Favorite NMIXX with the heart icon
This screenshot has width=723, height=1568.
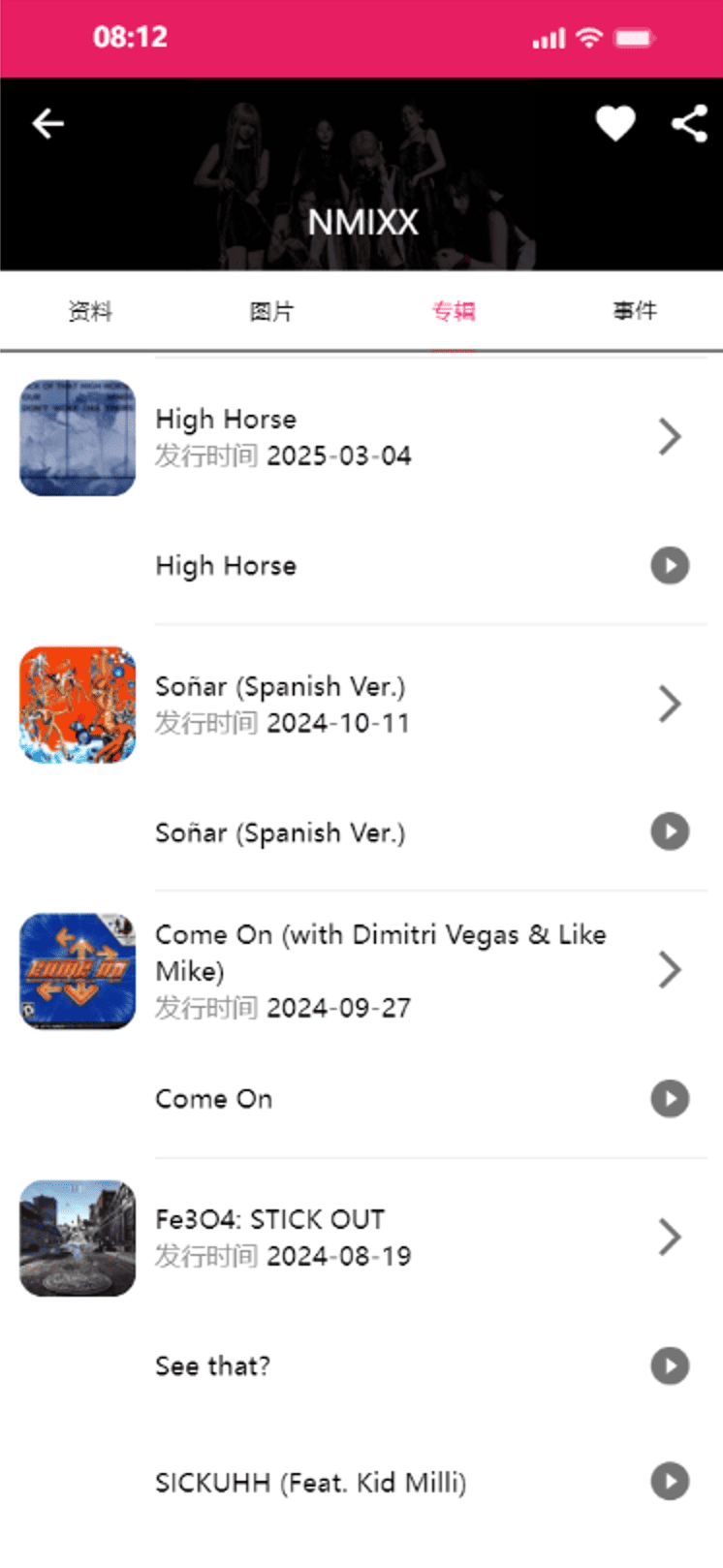tap(614, 124)
